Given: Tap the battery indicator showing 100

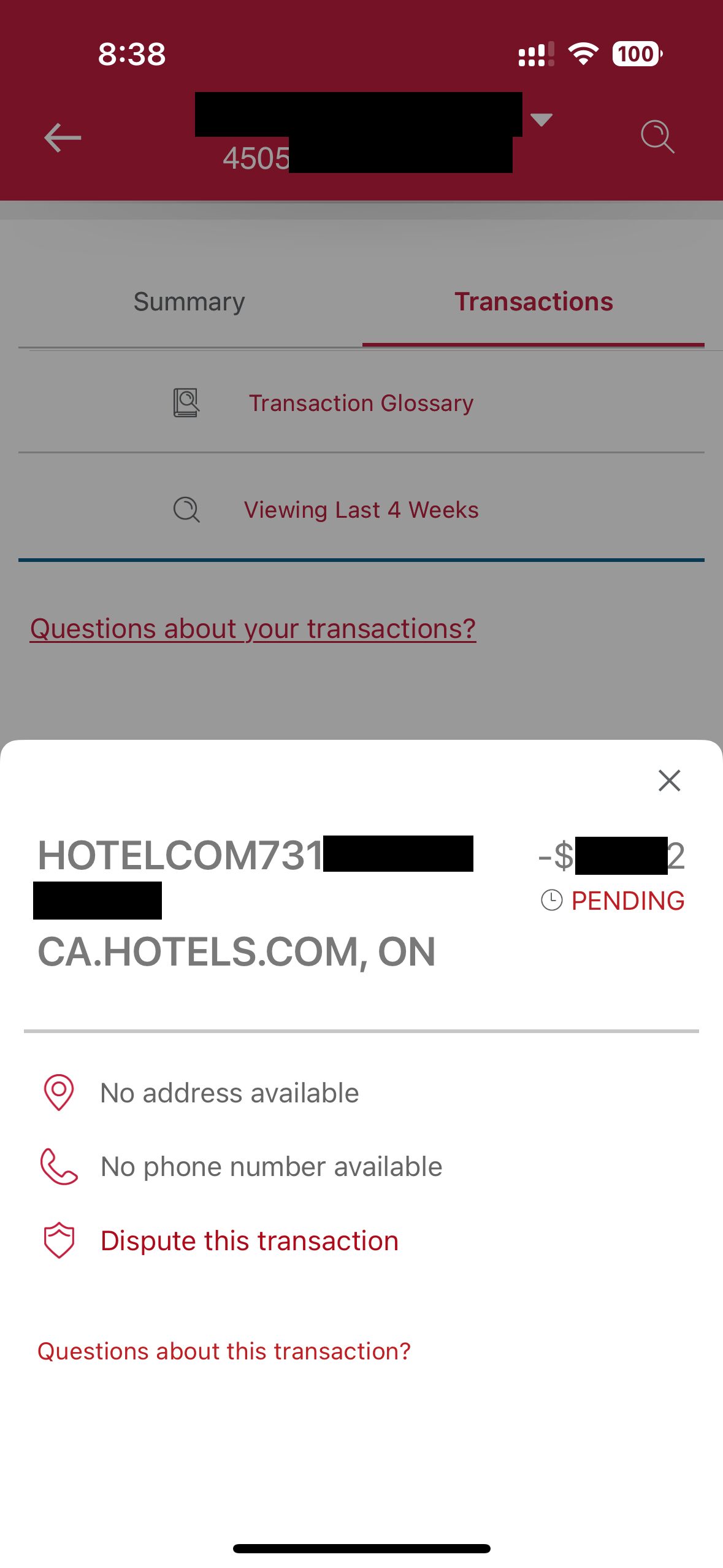Looking at the screenshot, I should tap(636, 55).
